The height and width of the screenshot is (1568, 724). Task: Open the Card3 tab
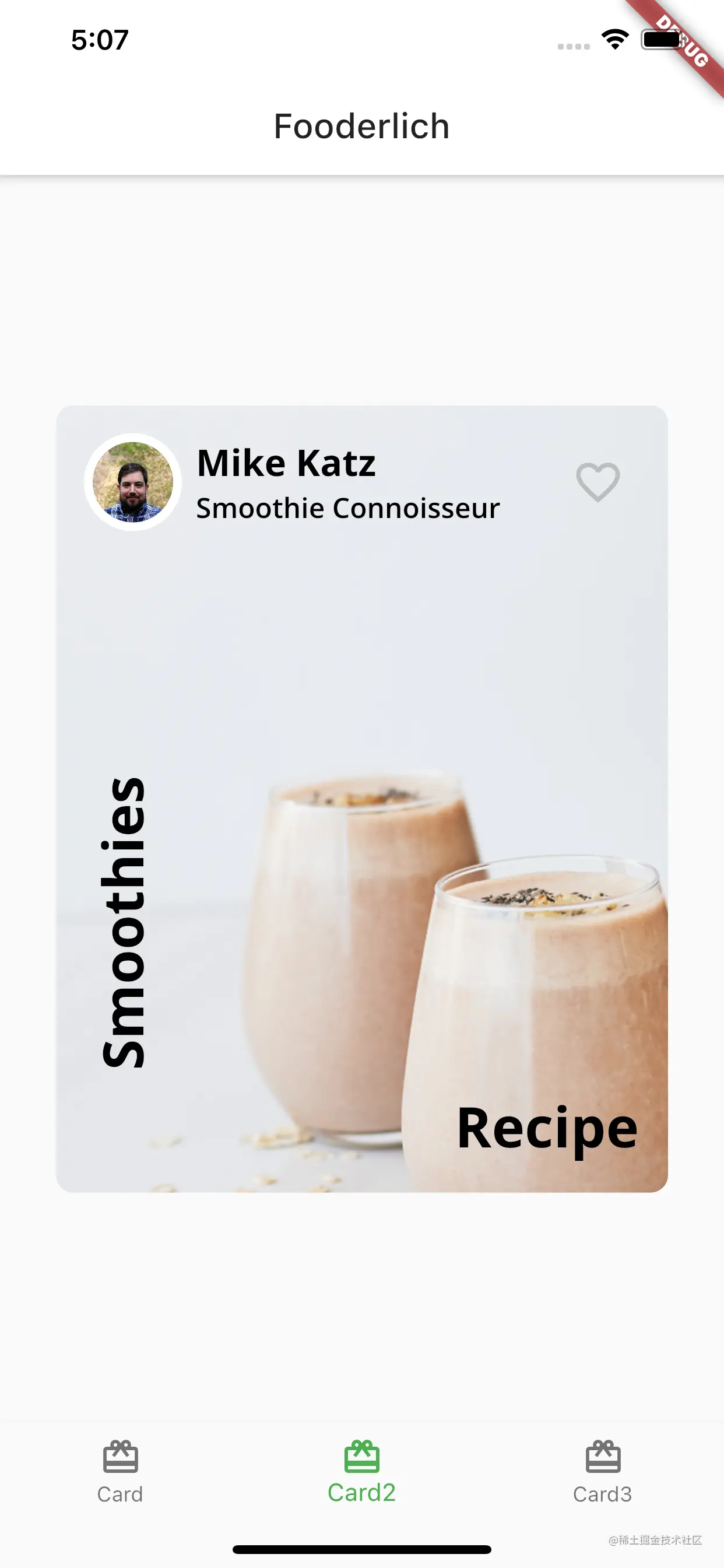click(603, 1472)
